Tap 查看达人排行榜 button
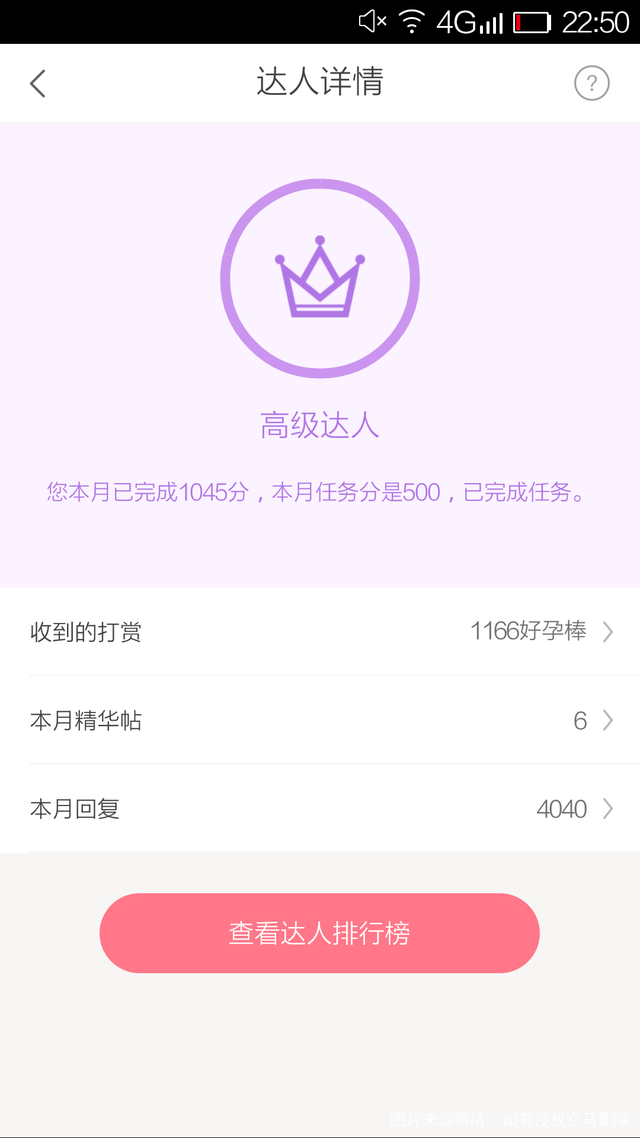The image size is (640, 1138). coord(319,933)
